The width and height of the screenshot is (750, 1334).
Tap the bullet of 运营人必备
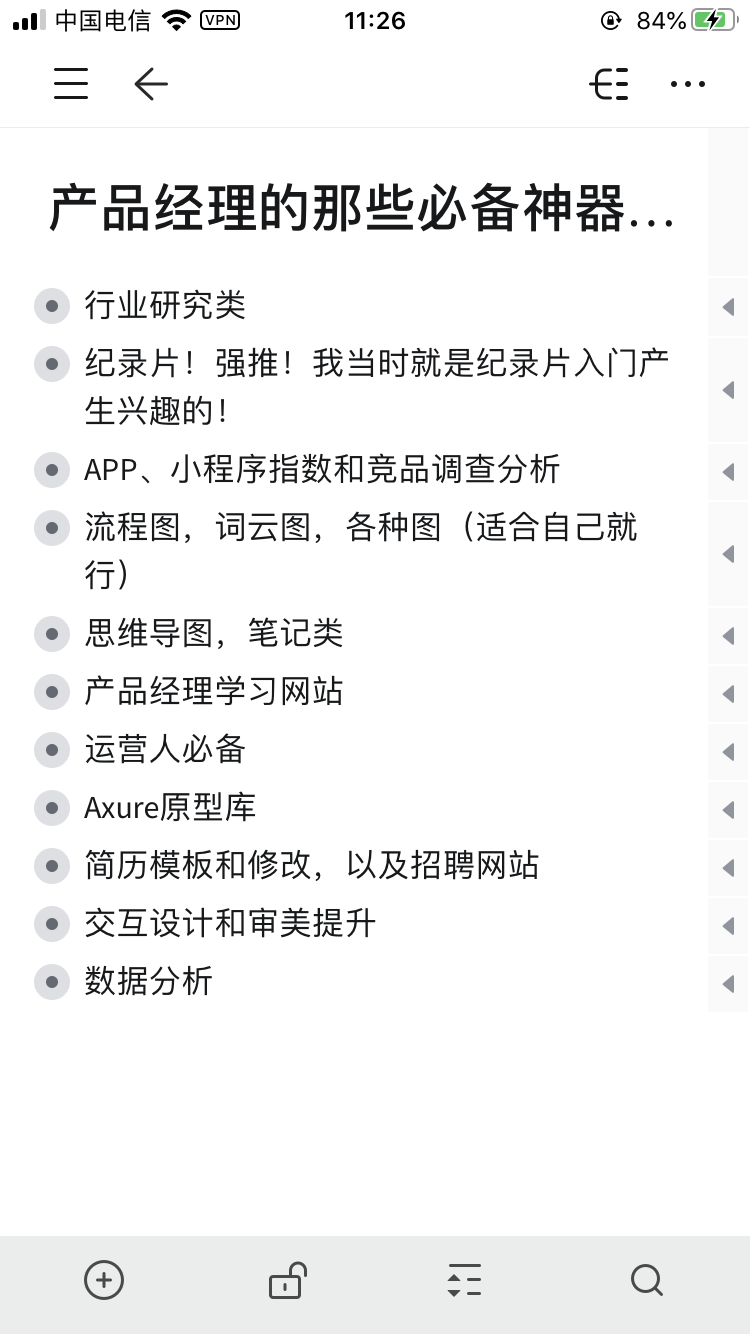click(52, 749)
